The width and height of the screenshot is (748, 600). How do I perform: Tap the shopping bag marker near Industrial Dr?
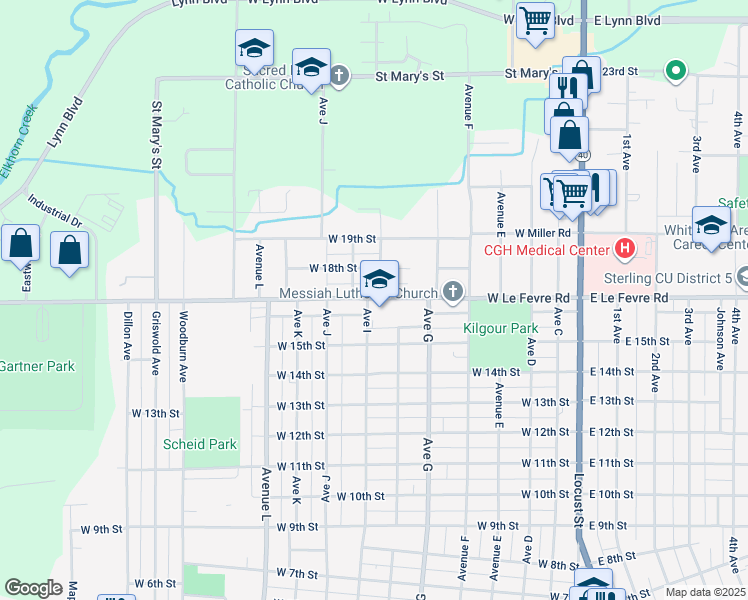(69, 251)
